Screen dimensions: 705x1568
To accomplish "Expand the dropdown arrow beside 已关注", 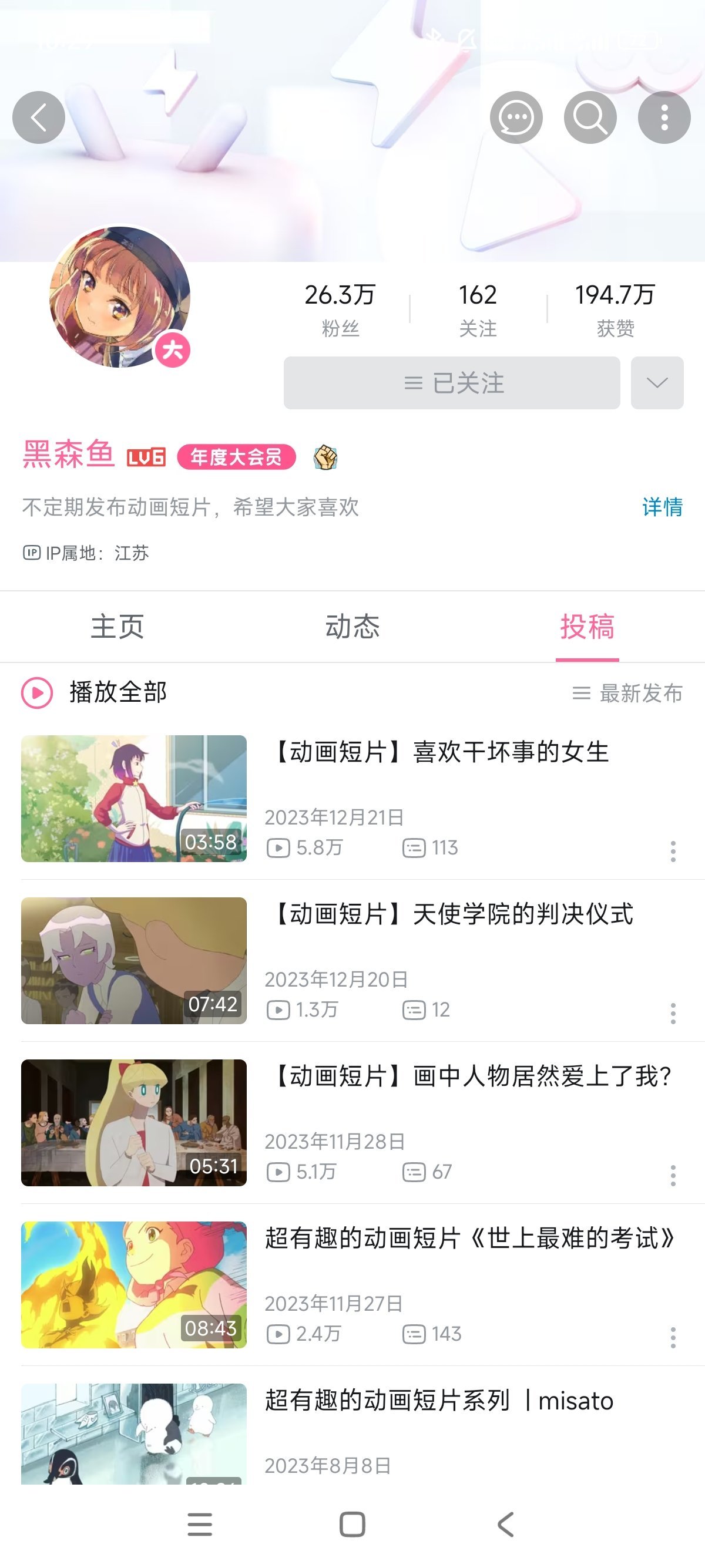I will (x=657, y=383).
